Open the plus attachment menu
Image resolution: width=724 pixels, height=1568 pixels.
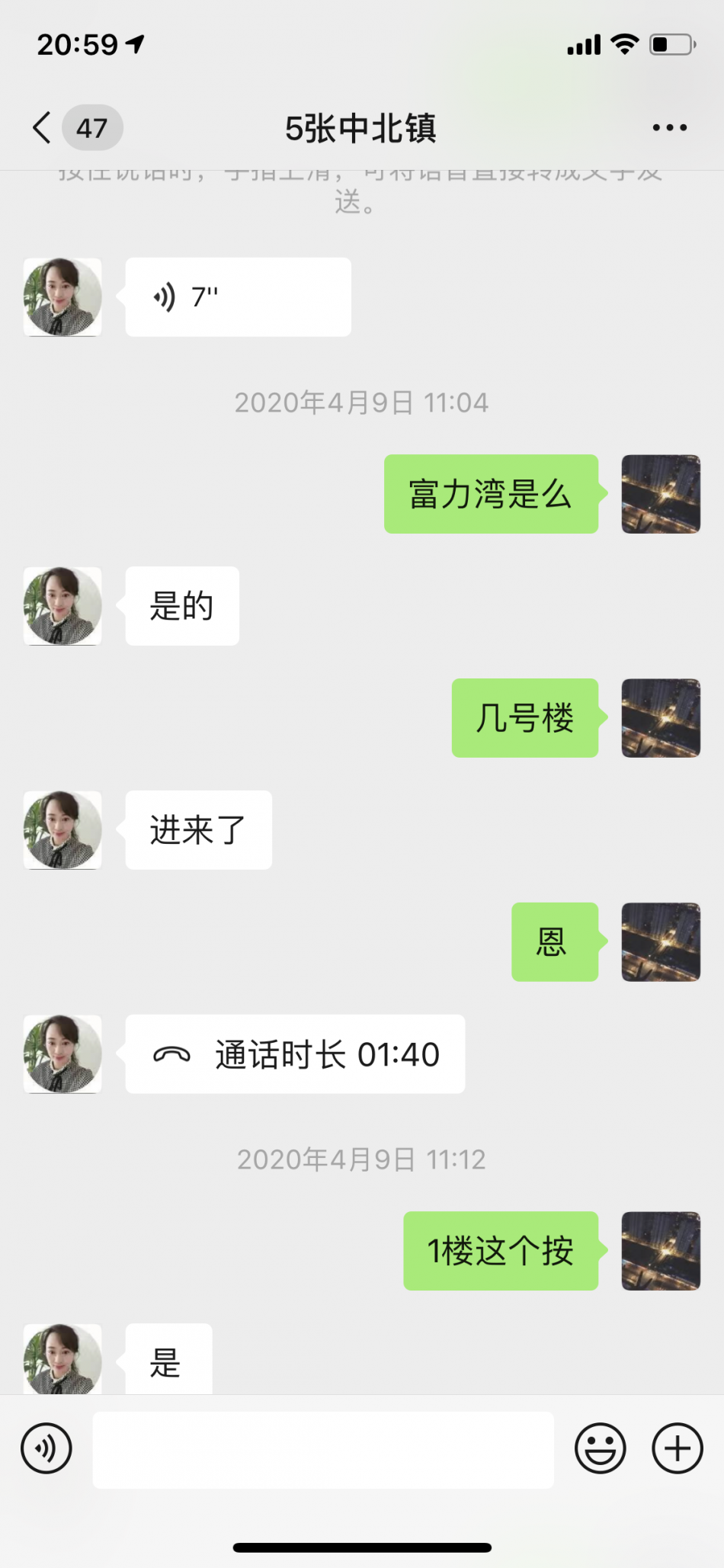coord(677,1448)
